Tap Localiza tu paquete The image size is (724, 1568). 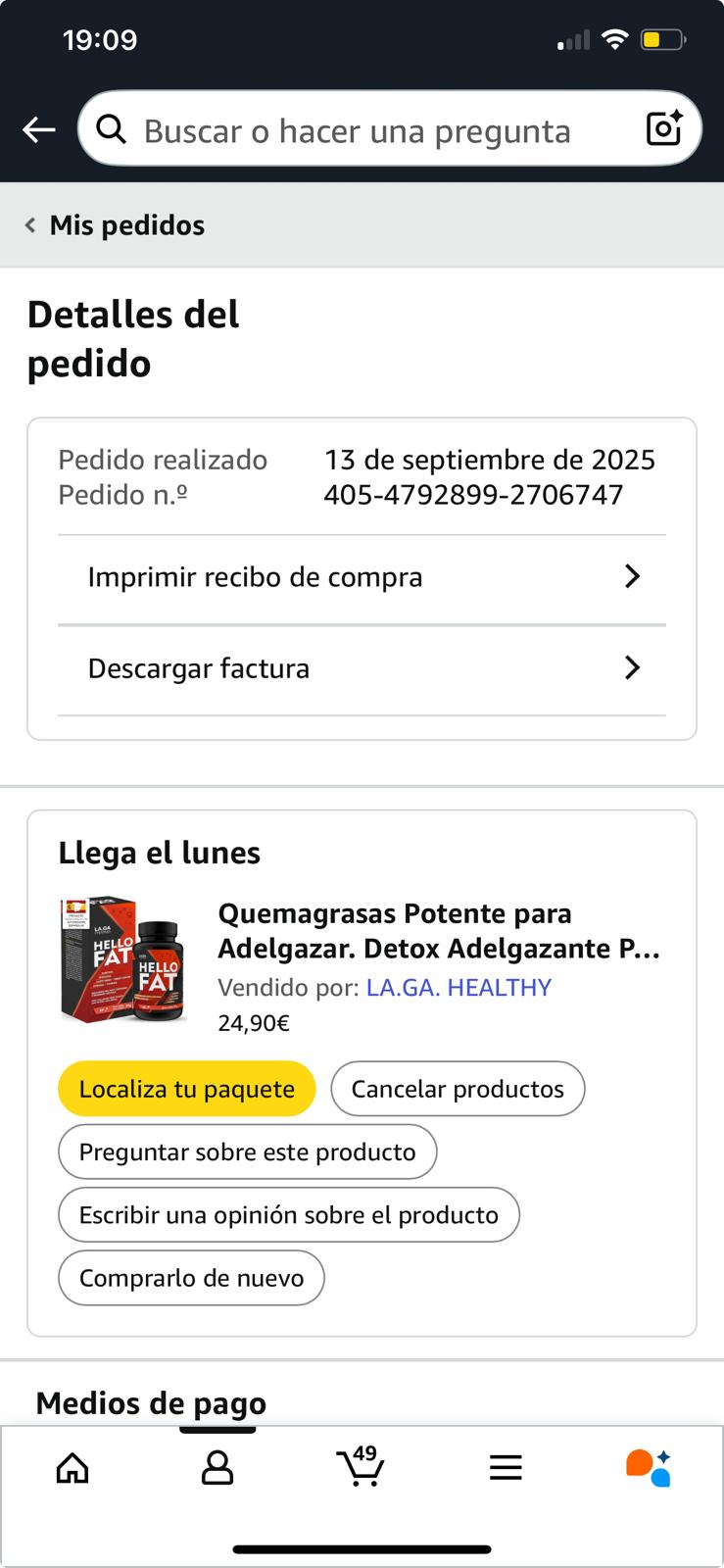(187, 1089)
